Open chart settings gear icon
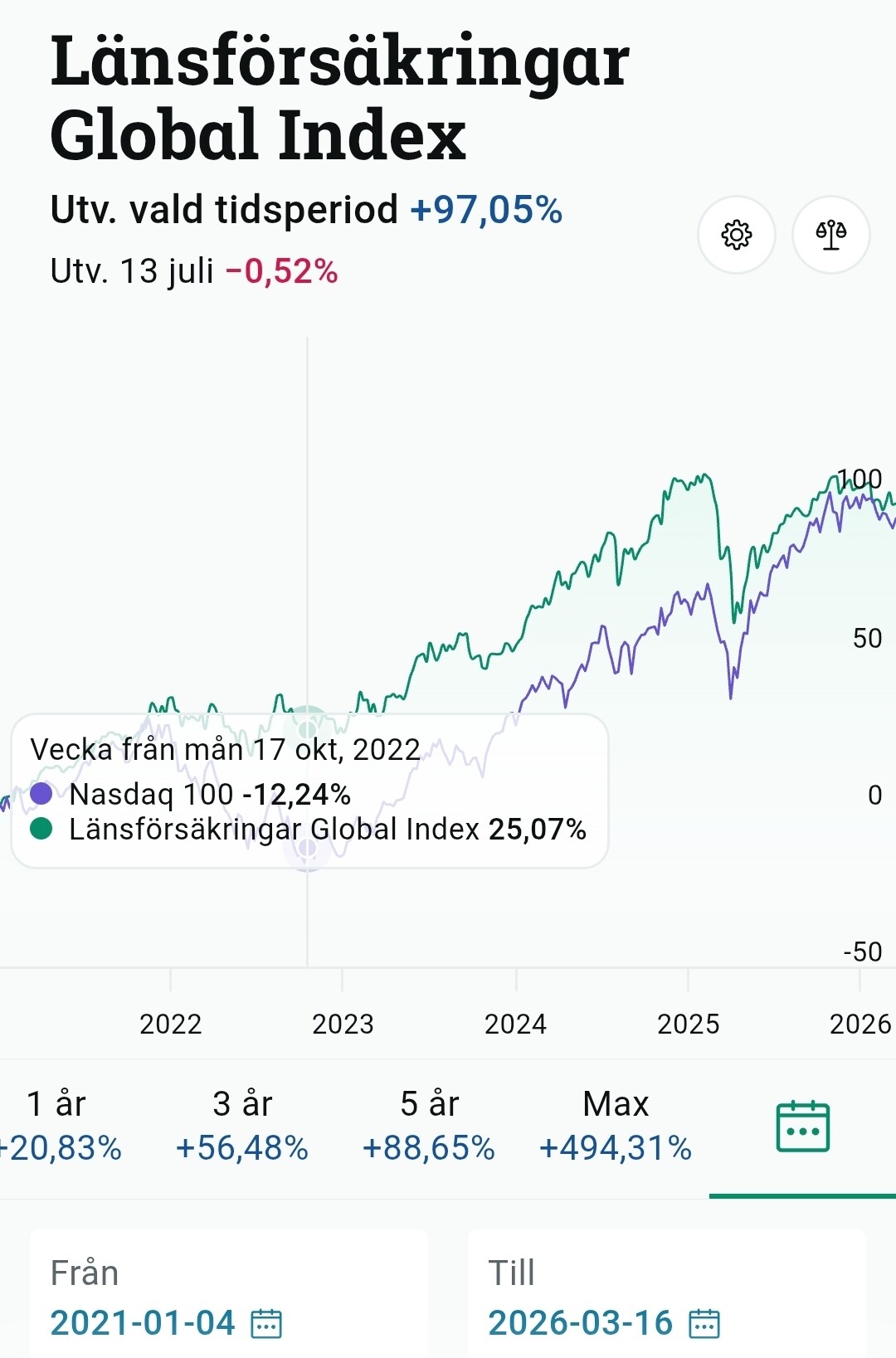The width and height of the screenshot is (896, 1358). click(x=737, y=235)
